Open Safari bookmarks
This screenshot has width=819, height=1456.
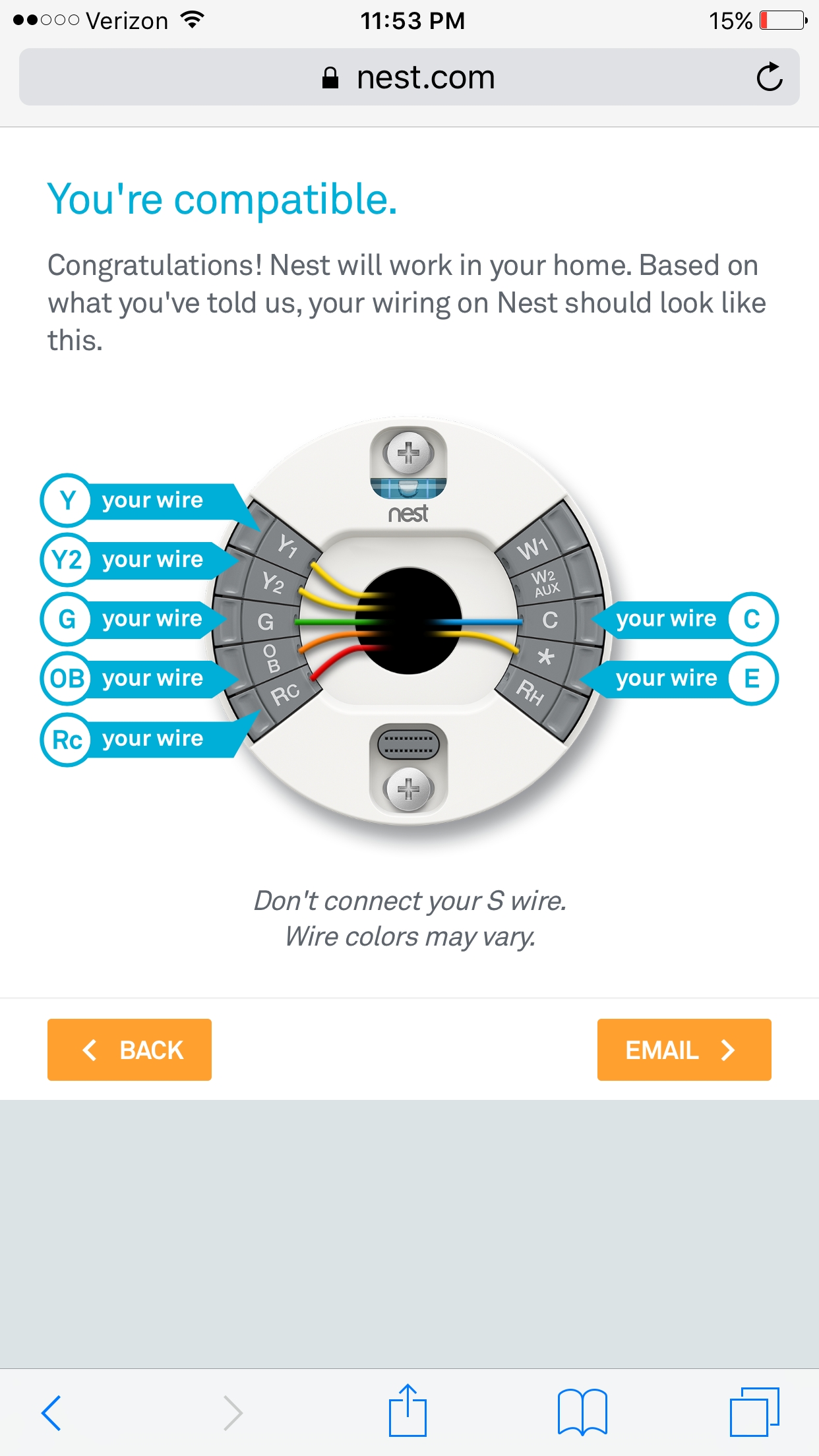(x=582, y=1412)
